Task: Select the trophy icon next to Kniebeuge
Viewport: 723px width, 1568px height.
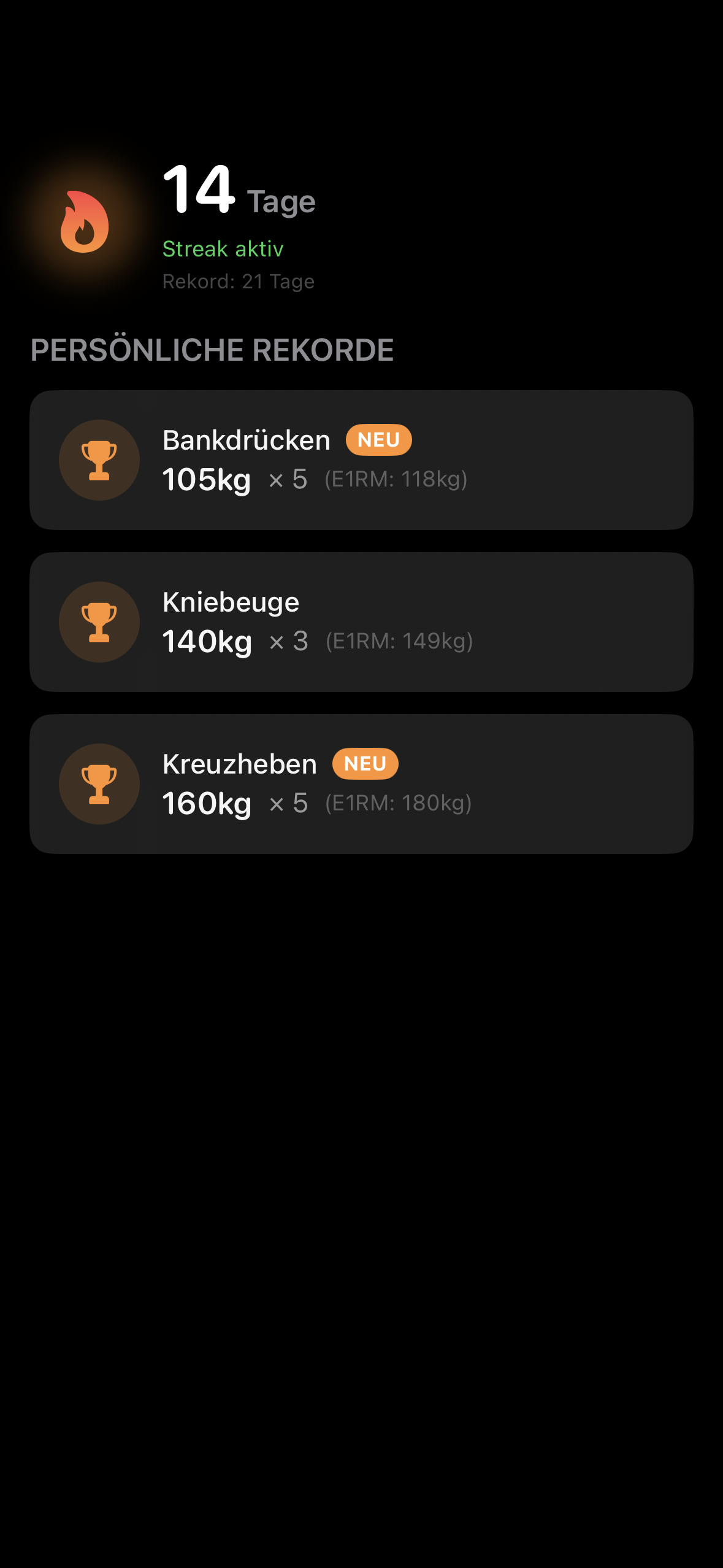Action: [99, 621]
